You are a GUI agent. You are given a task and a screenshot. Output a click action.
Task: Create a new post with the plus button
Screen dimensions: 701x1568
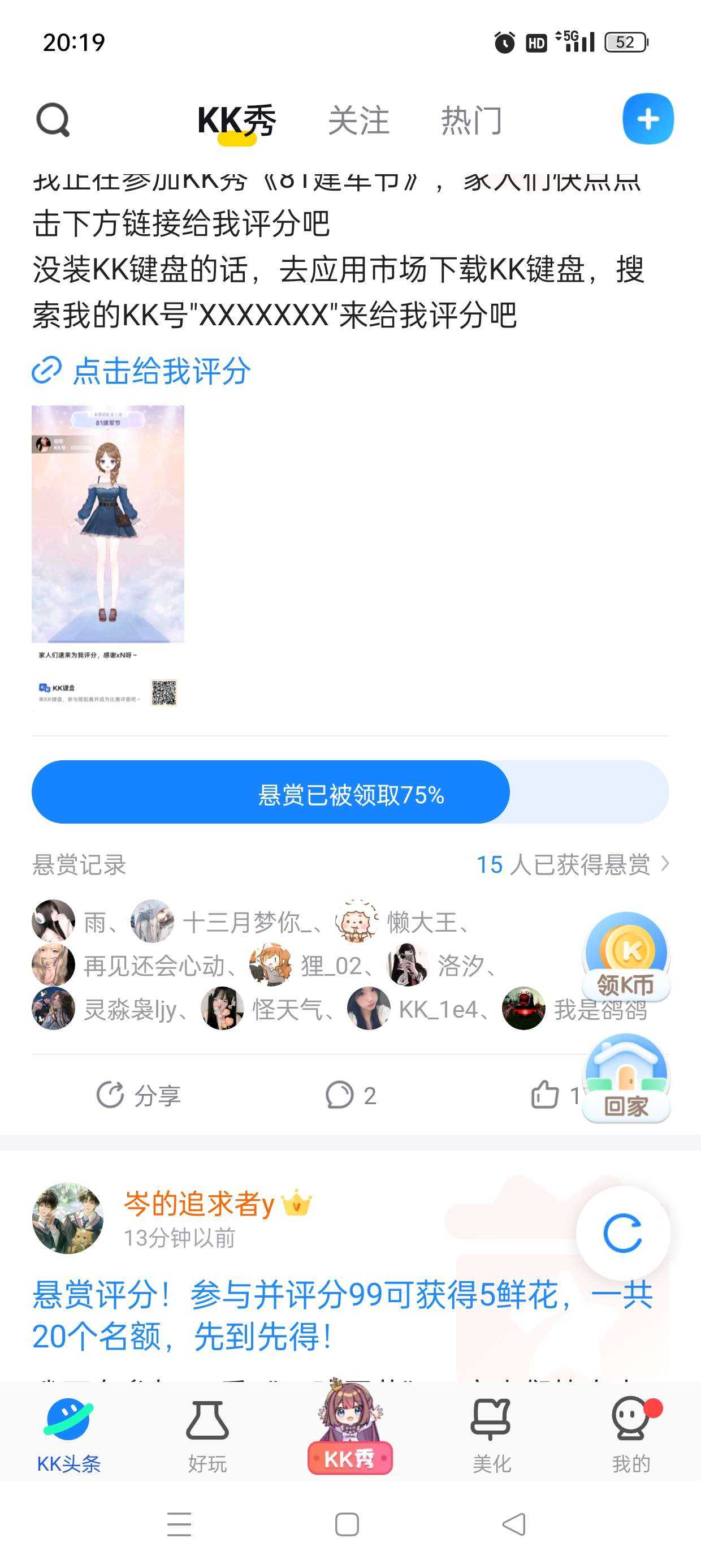[x=647, y=119]
